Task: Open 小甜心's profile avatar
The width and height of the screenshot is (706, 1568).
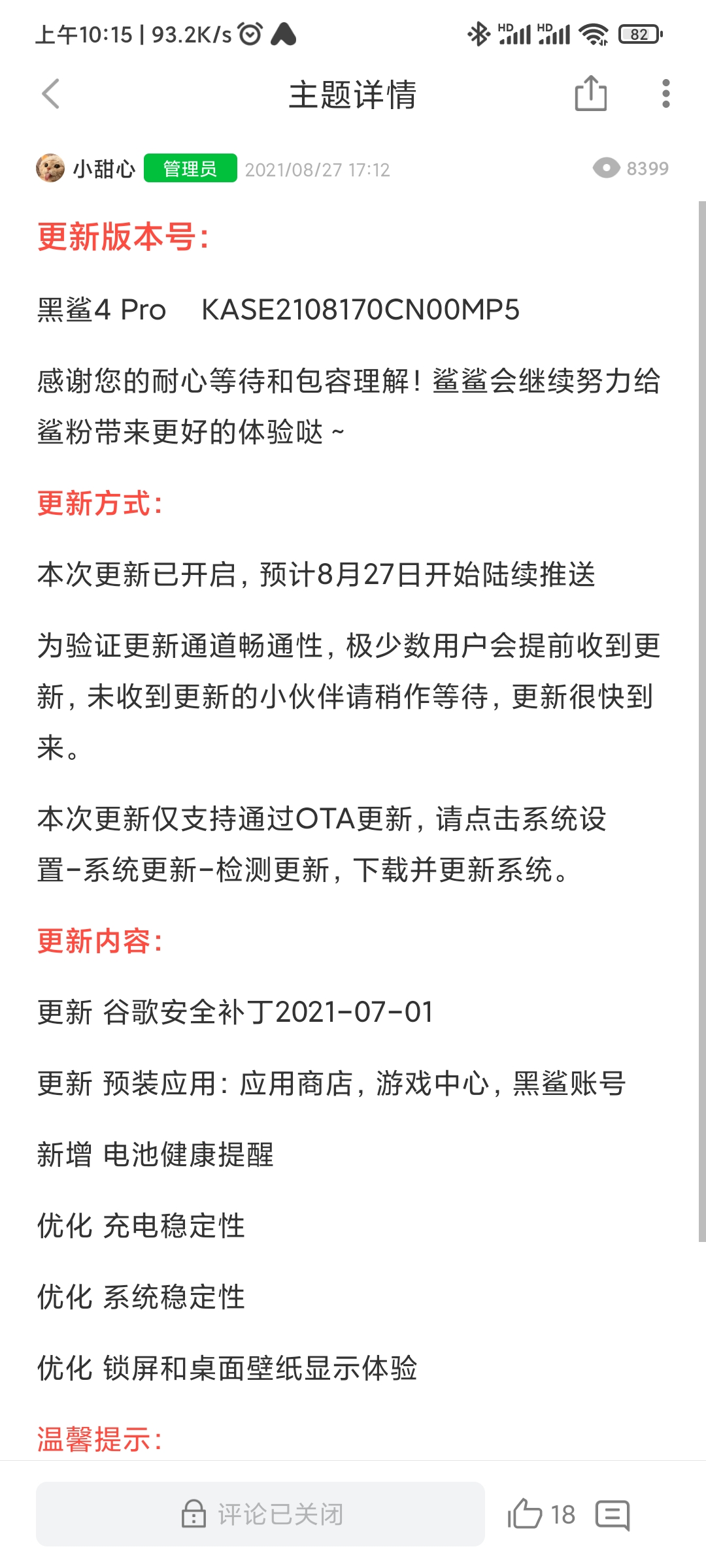Action: (x=50, y=169)
